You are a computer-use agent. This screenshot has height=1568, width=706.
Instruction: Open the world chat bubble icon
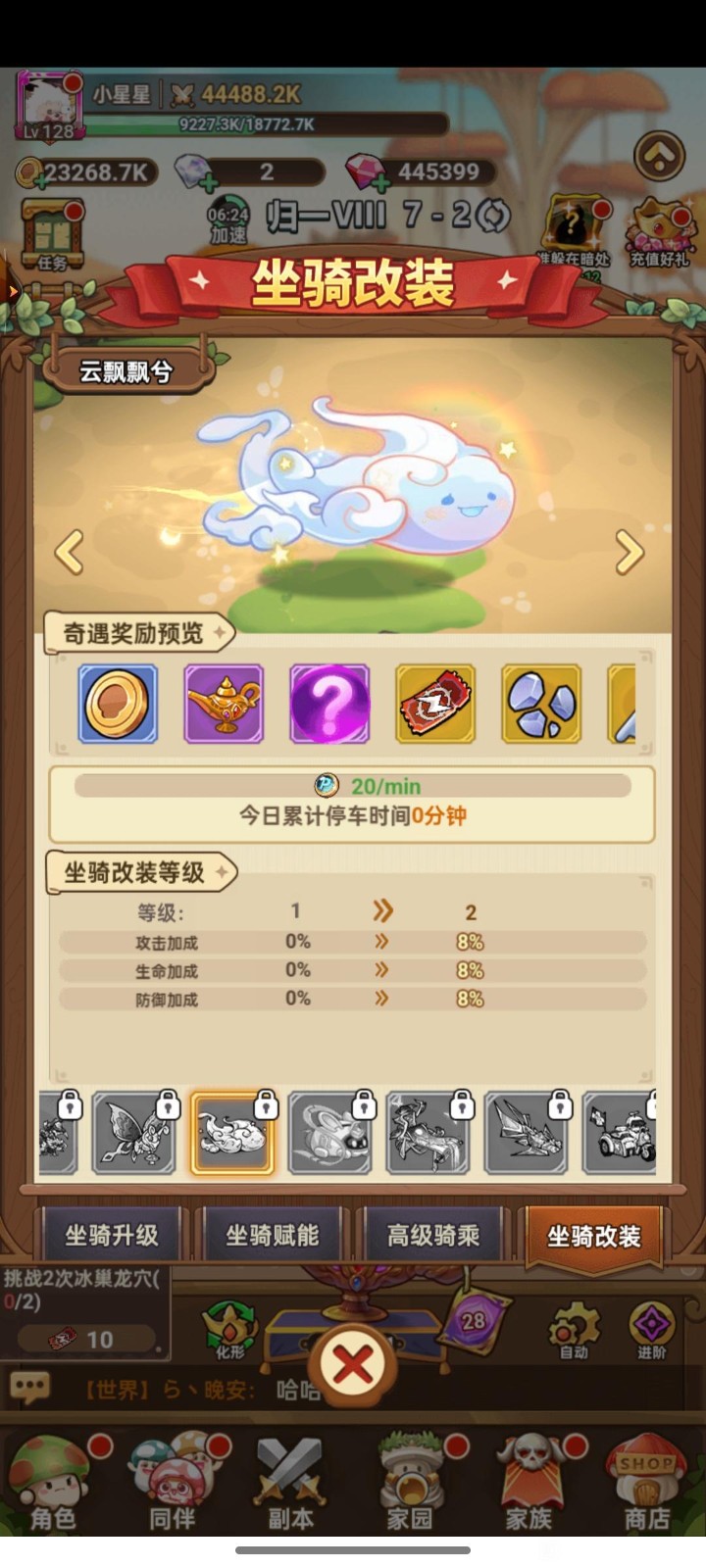(x=28, y=1387)
